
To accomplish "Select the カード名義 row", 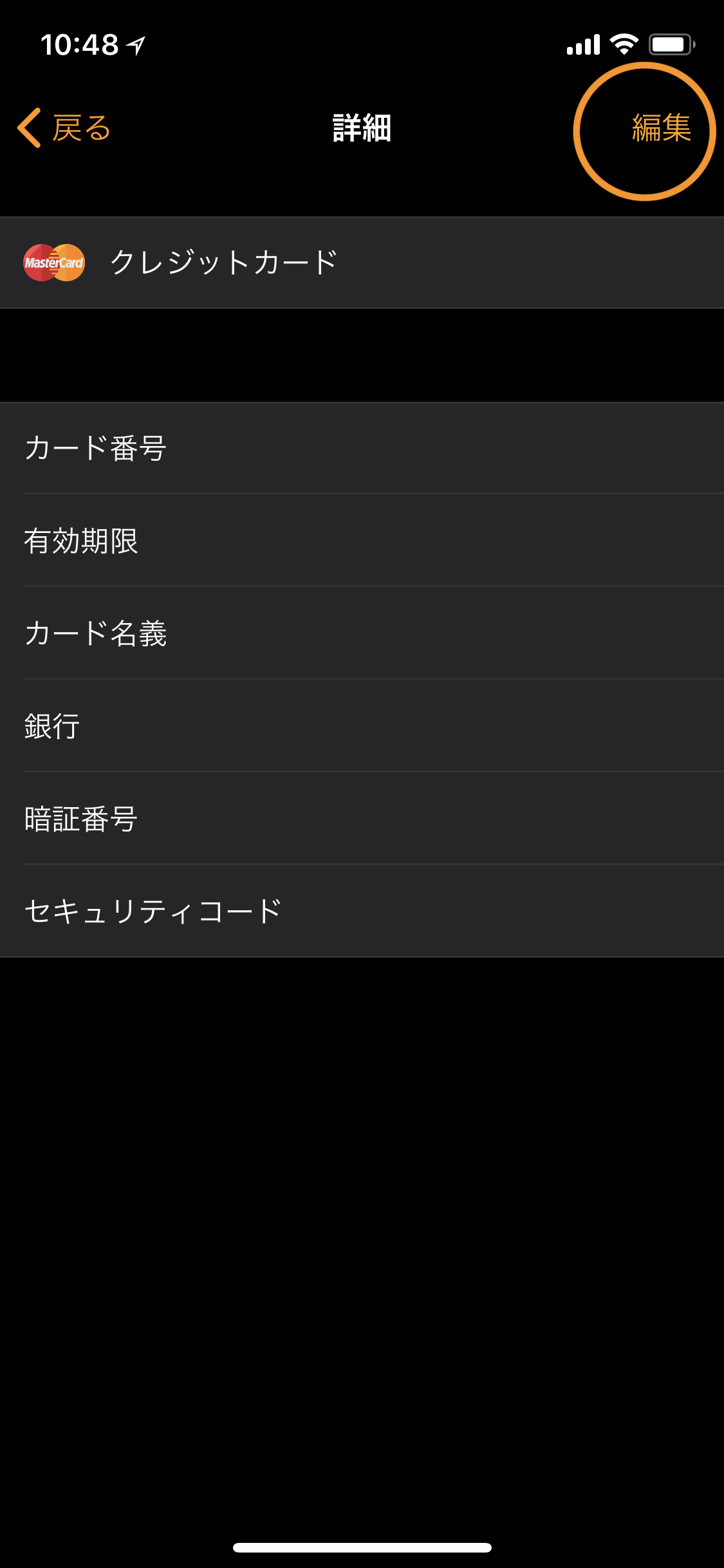I will (362, 633).
